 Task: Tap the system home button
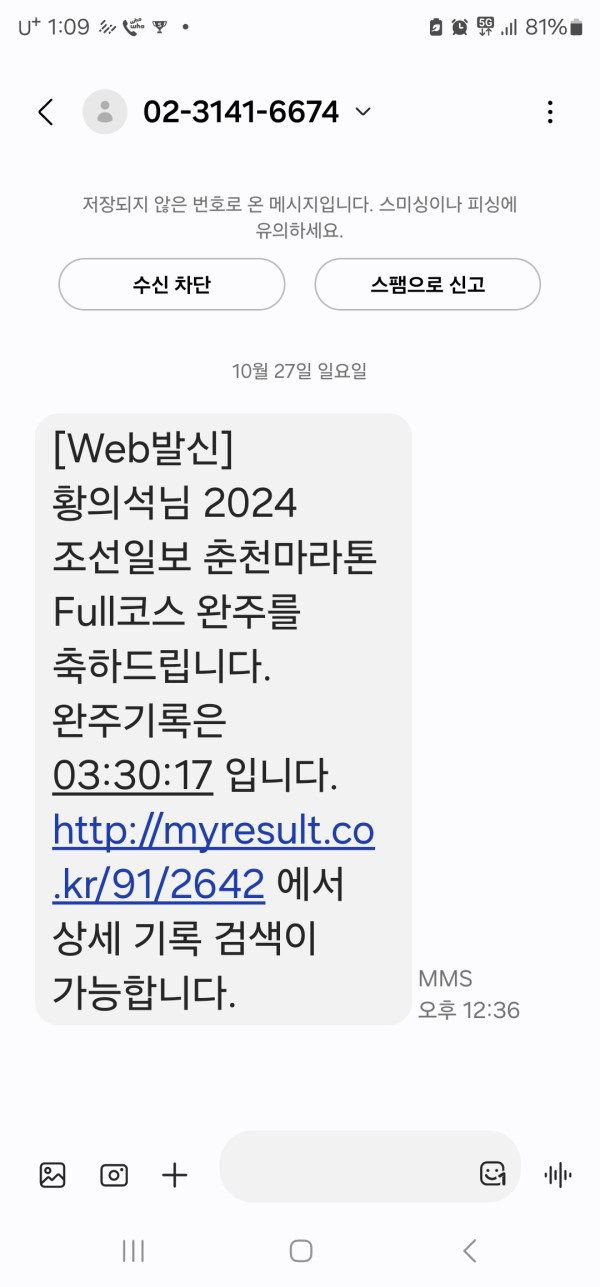coord(301,1250)
